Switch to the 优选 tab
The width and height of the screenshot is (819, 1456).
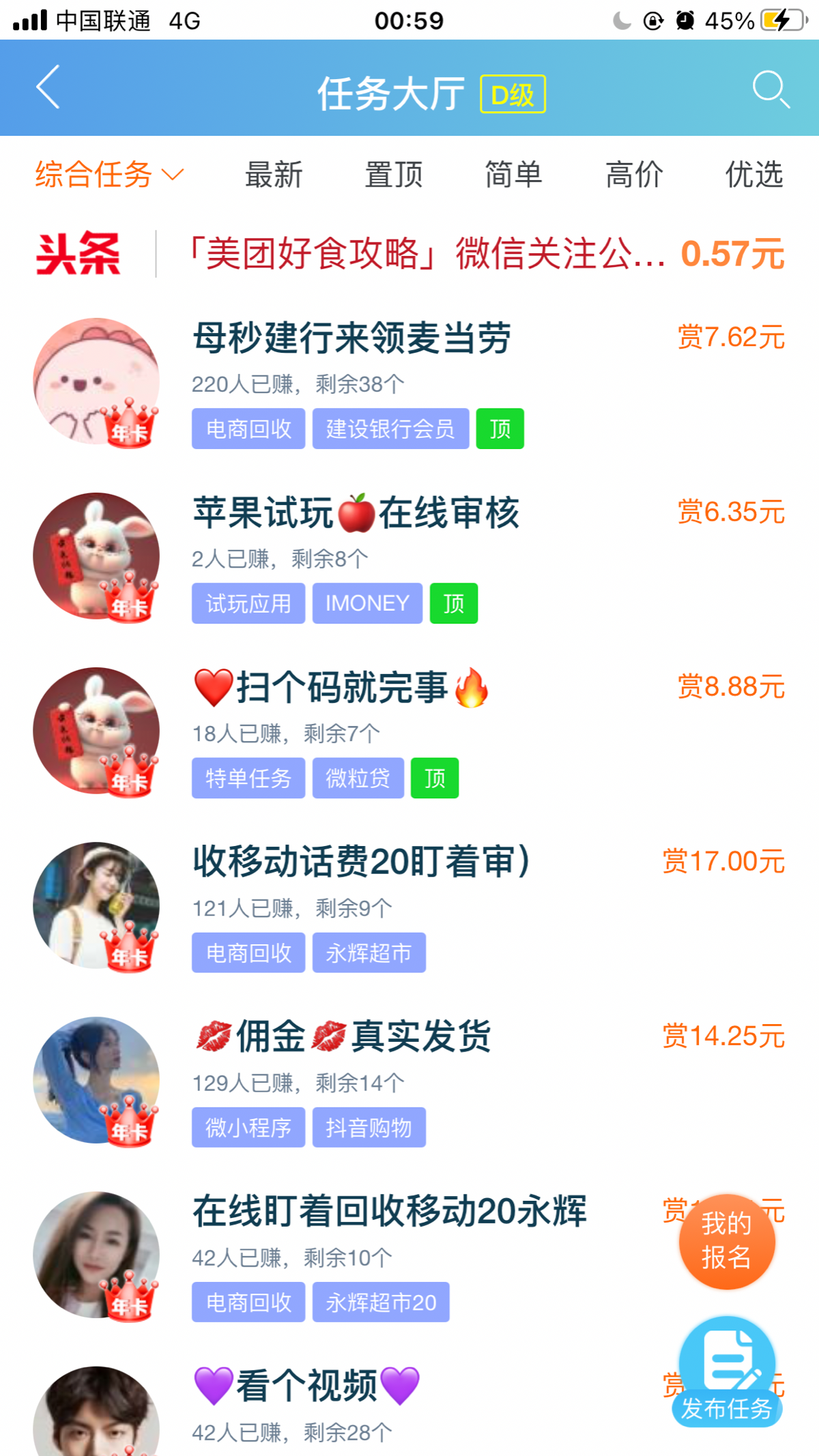point(753,175)
